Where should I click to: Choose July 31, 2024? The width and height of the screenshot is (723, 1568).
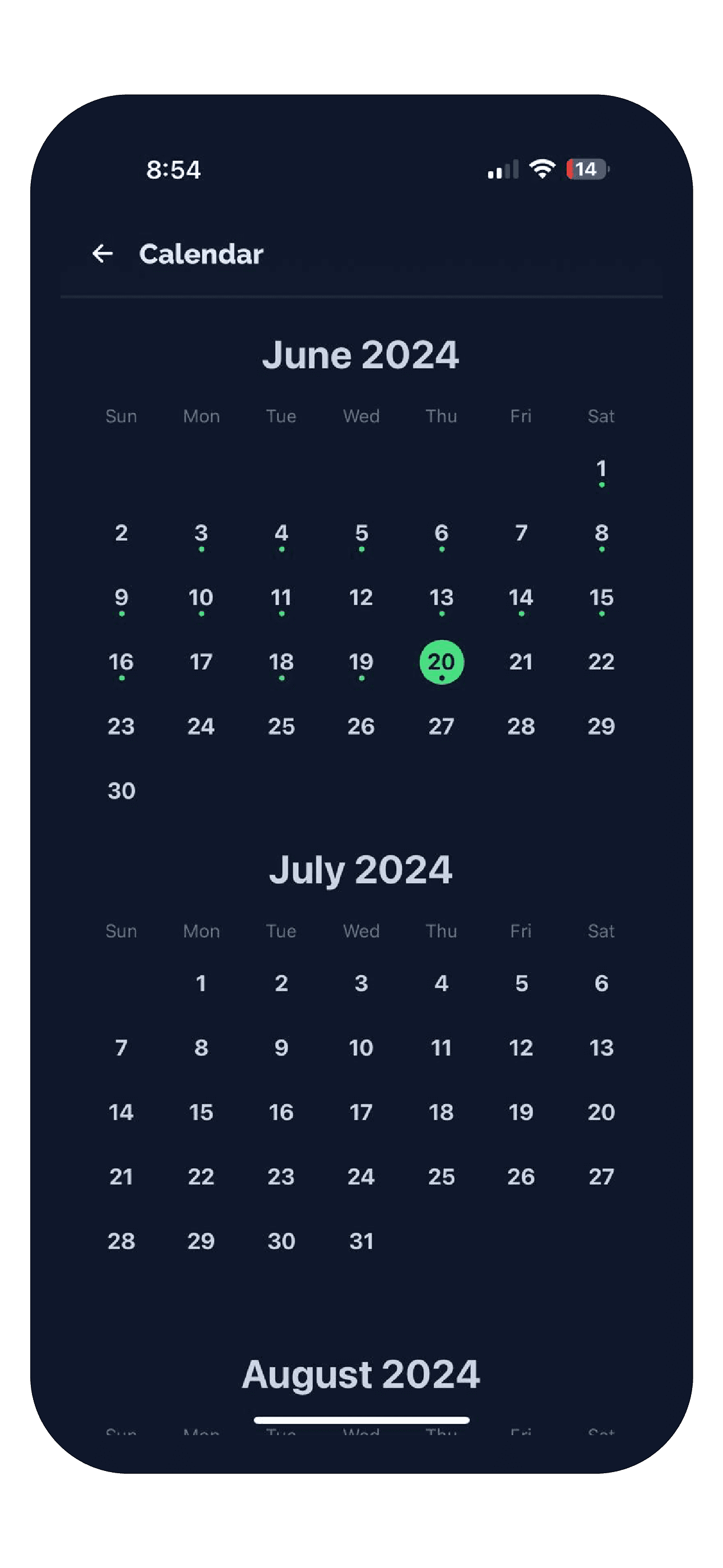tap(361, 1241)
